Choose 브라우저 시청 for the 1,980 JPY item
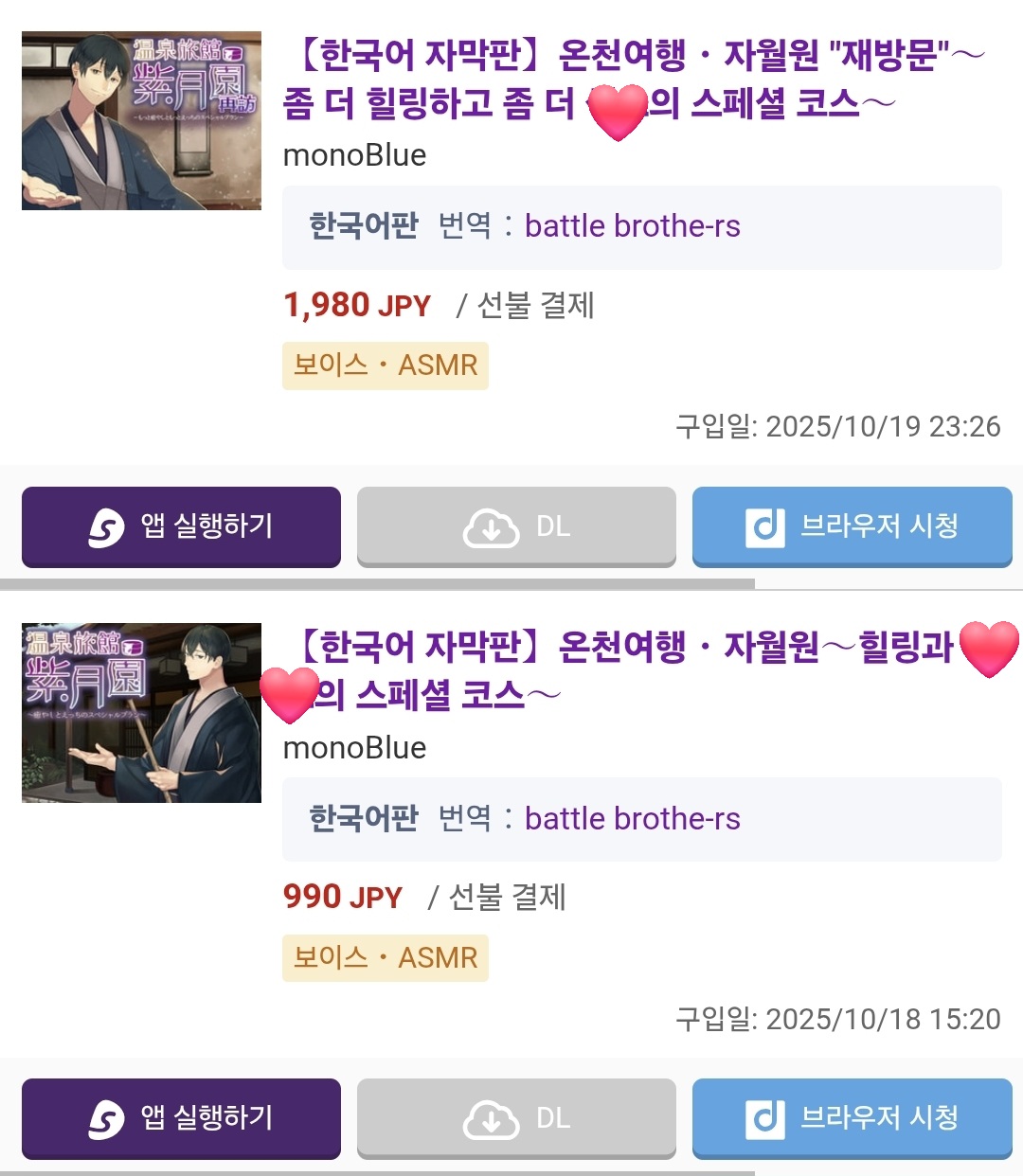Screen dimensions: 1023x1176 pos(852,526)
